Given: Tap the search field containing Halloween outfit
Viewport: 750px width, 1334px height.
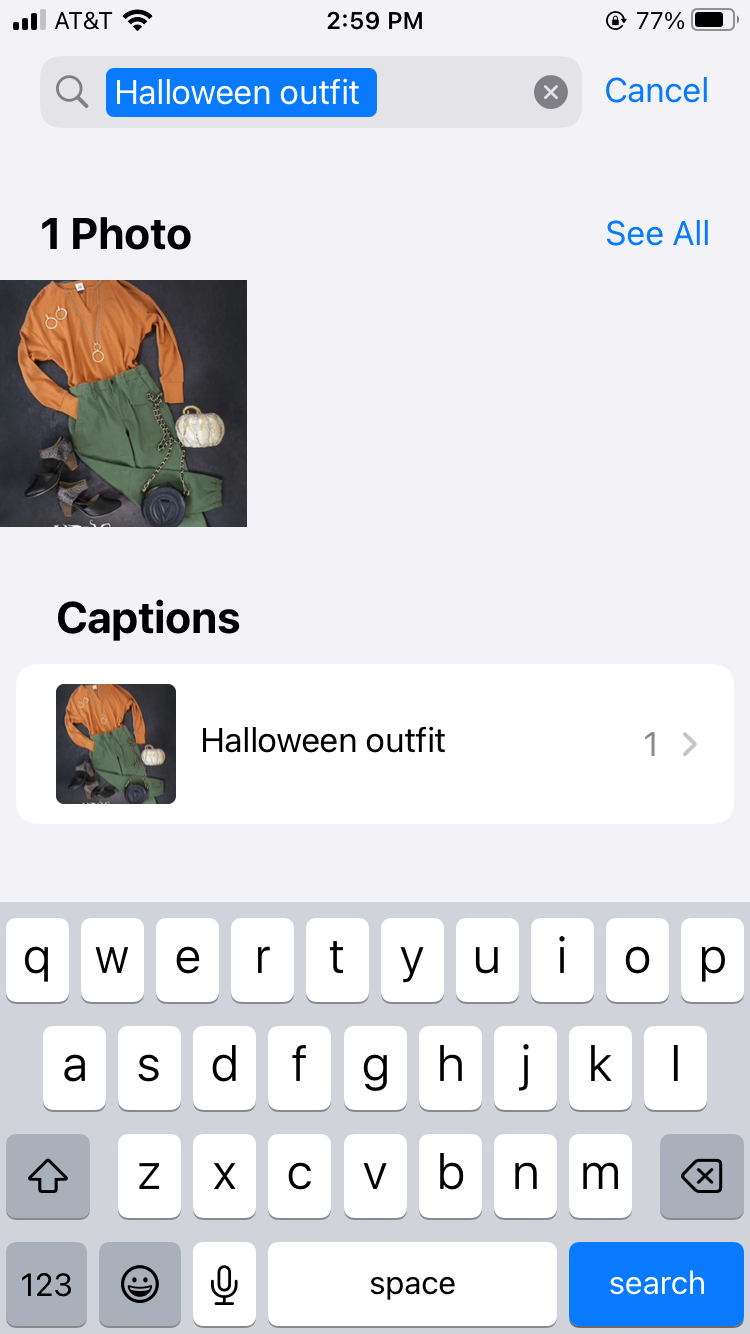Looking at the screenshot, I should coord(300,93).
